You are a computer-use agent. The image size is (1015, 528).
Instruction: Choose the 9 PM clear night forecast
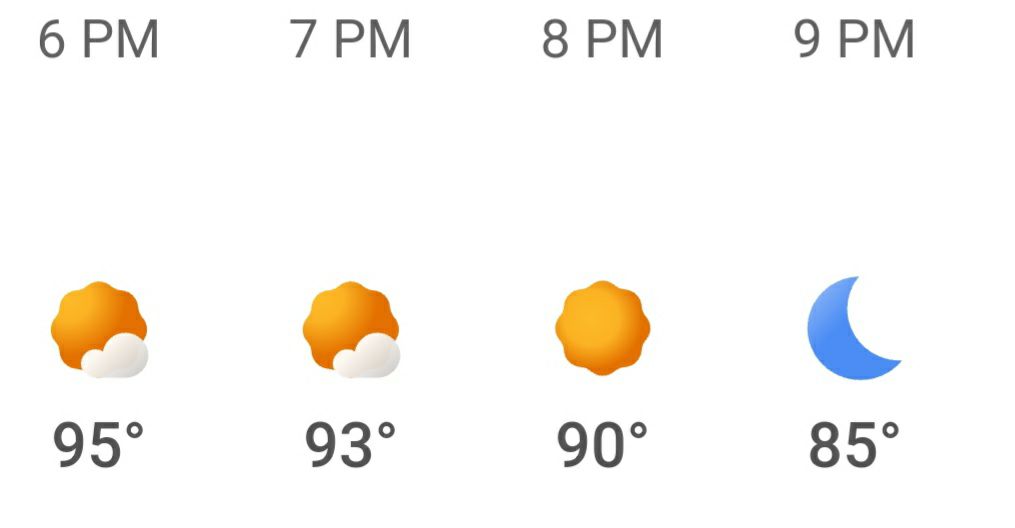tap(854, 328)
